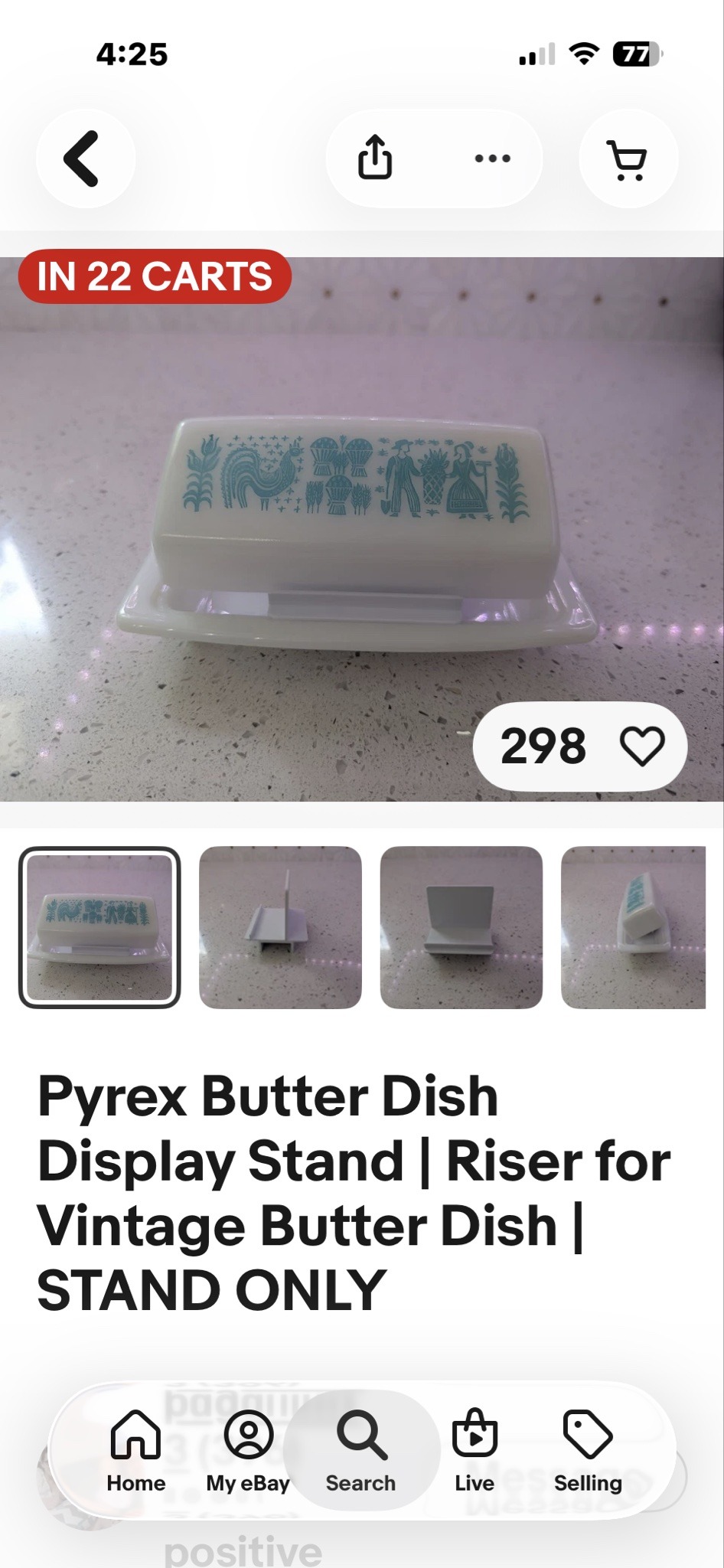Go back to the previous page

click(84, 159)
